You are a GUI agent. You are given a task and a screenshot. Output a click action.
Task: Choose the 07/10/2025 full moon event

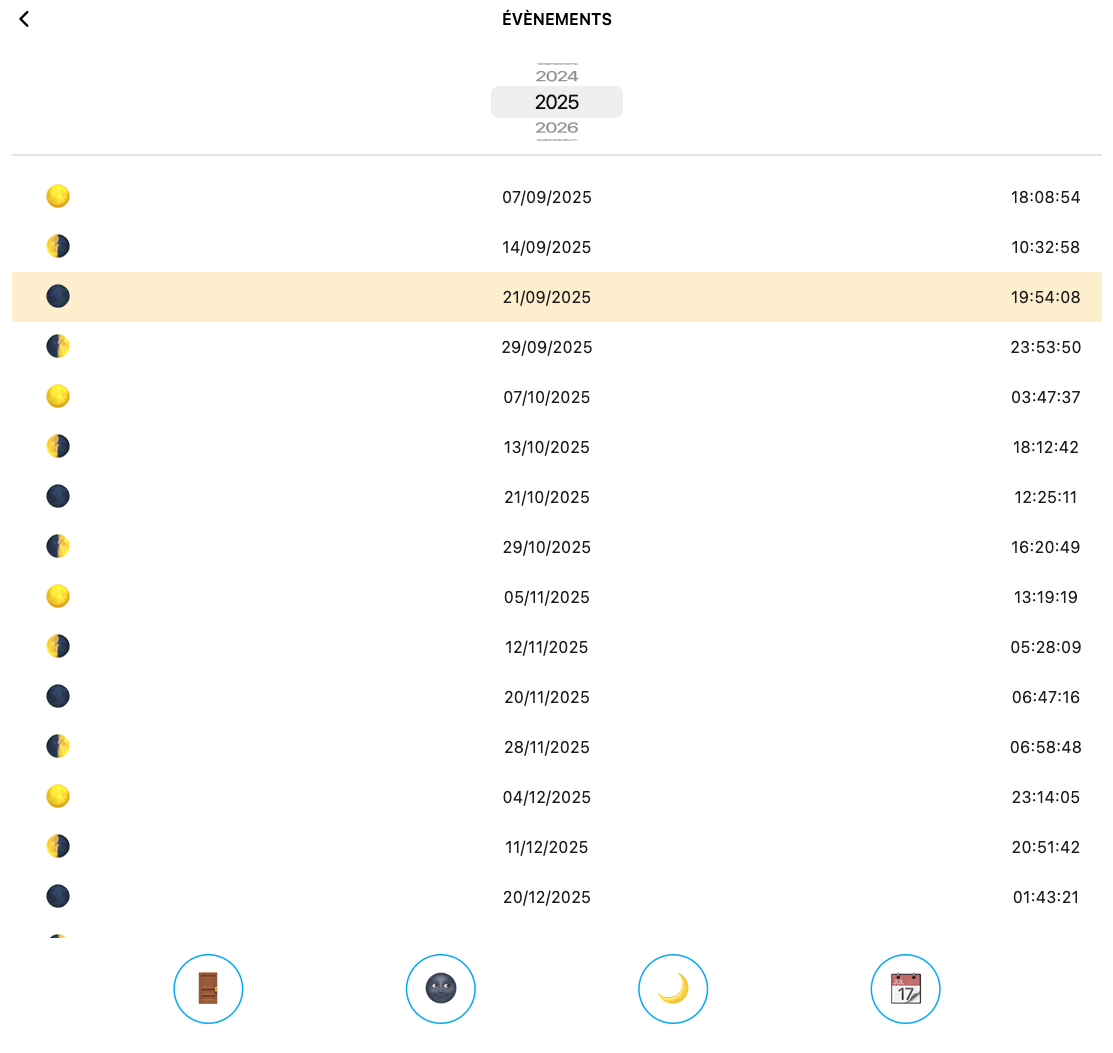point(547,397)
